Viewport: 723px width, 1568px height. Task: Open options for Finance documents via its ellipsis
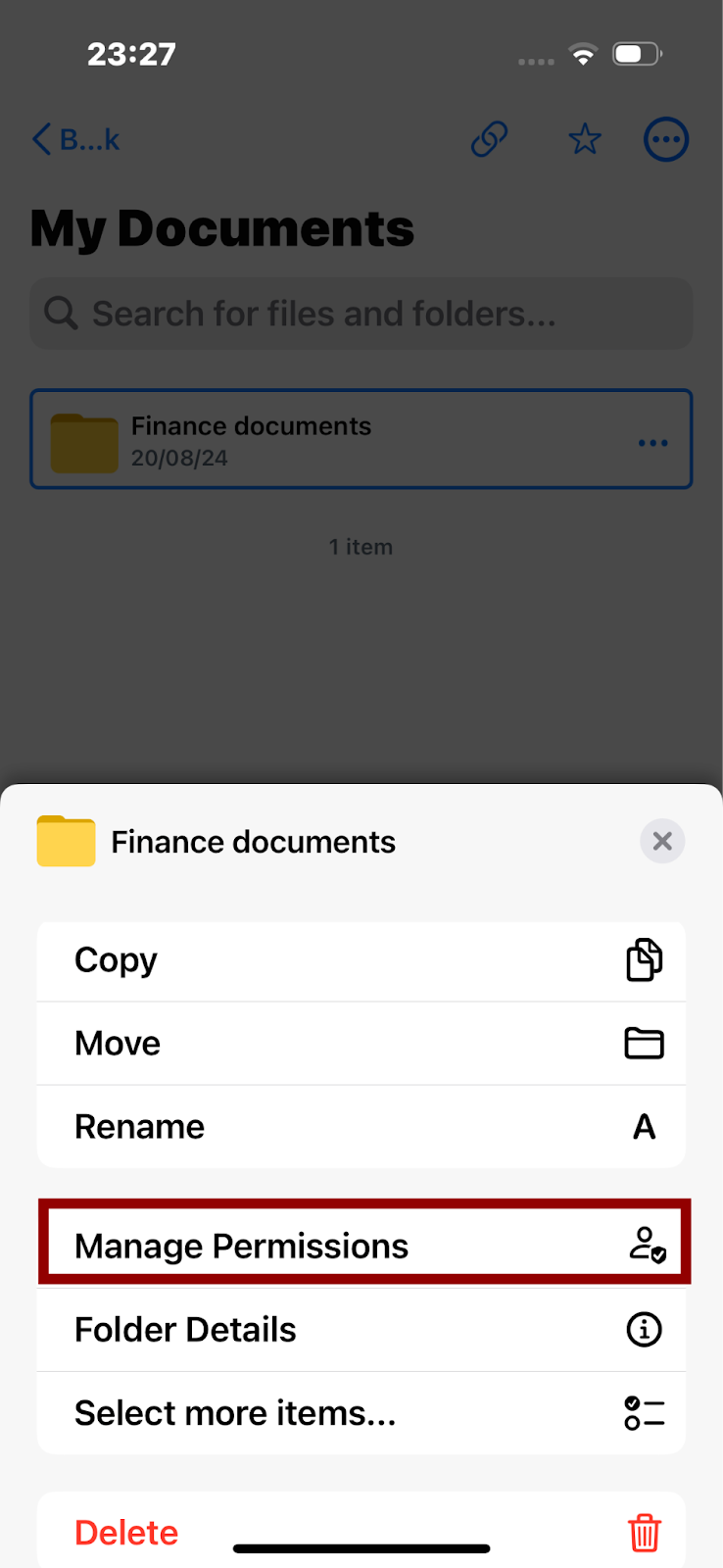click(x=652, y=443)
